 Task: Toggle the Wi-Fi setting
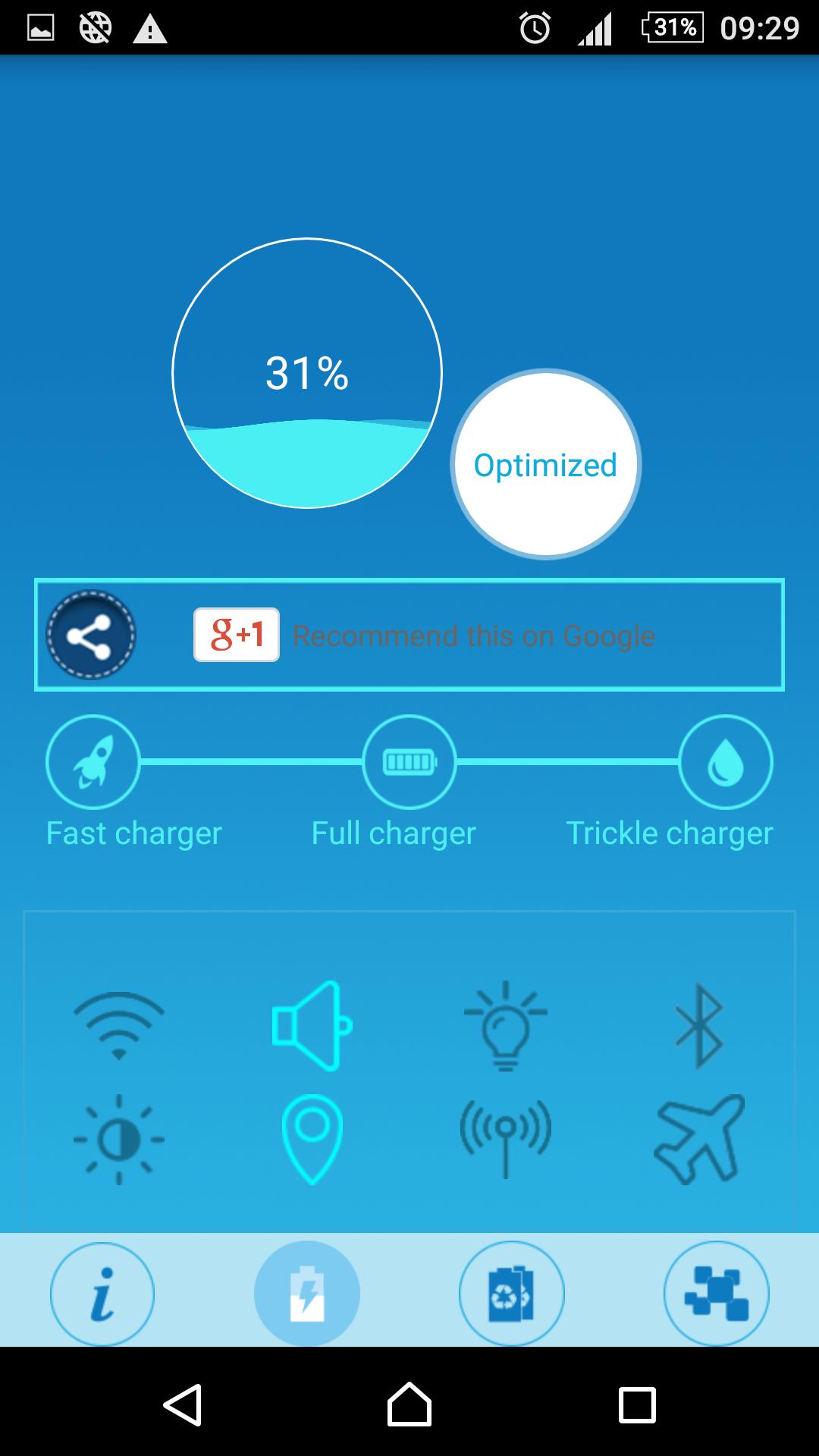pyautogui.click(x=119, y=1025)
